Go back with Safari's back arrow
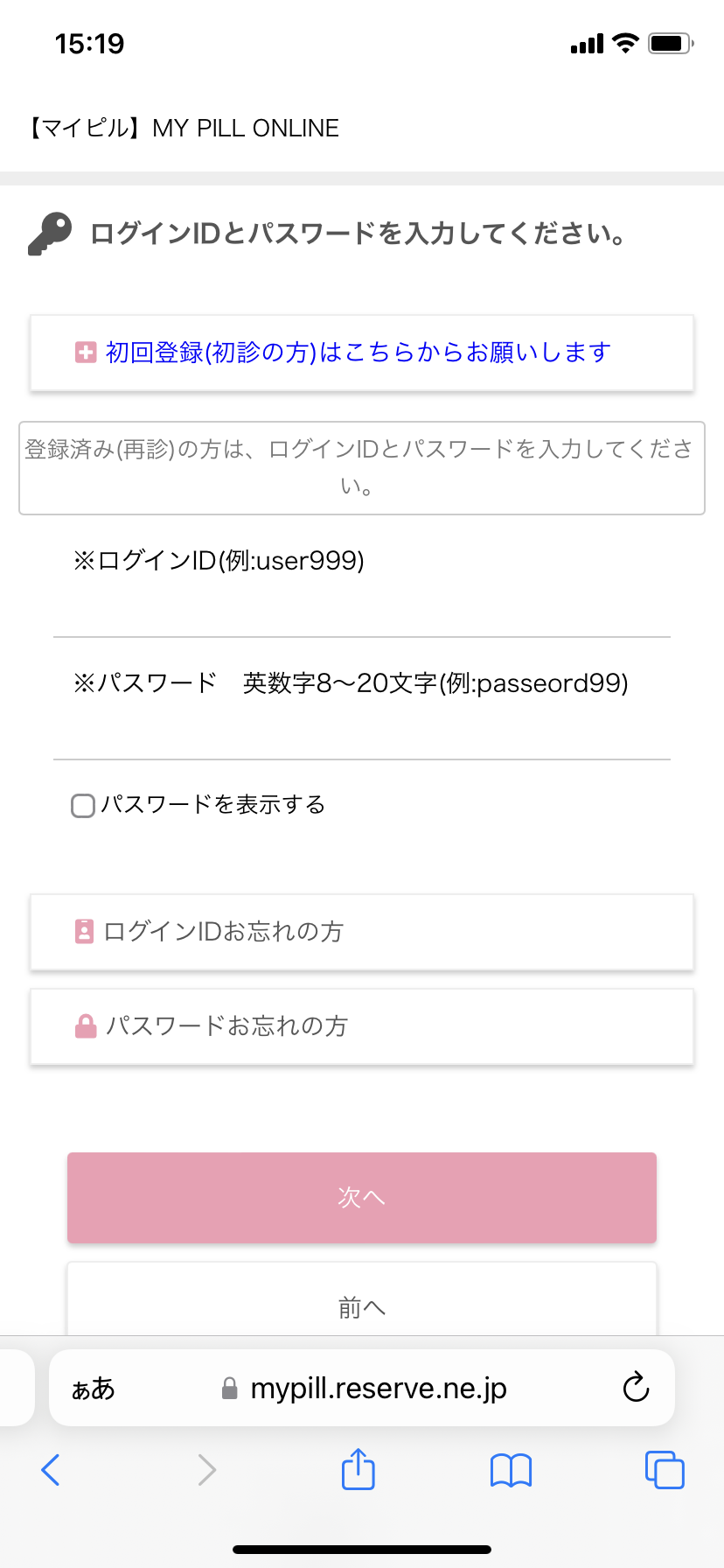 coord(51,1470)
